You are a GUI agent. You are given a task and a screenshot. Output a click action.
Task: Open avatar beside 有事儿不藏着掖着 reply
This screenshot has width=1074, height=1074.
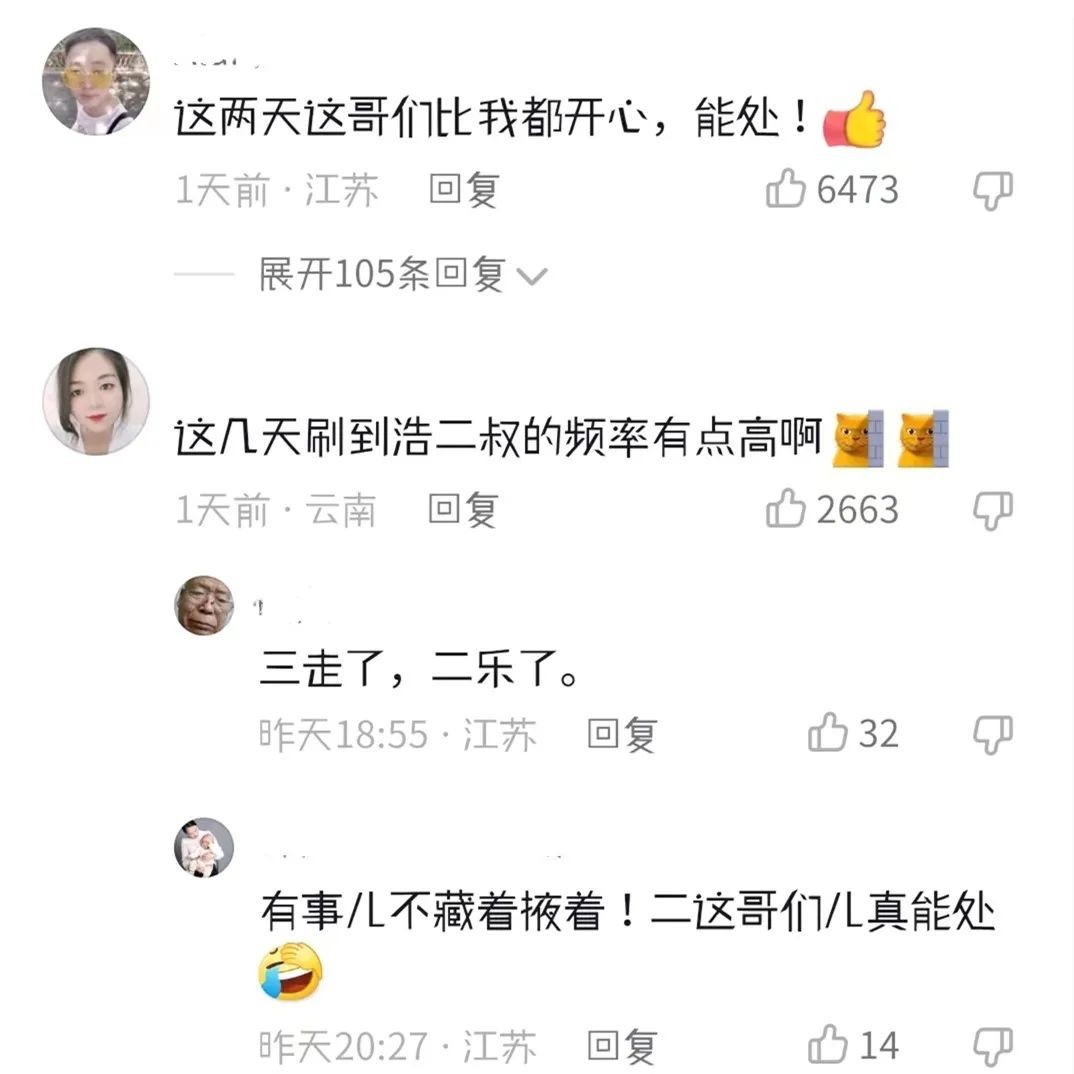(x=205, y=848)
